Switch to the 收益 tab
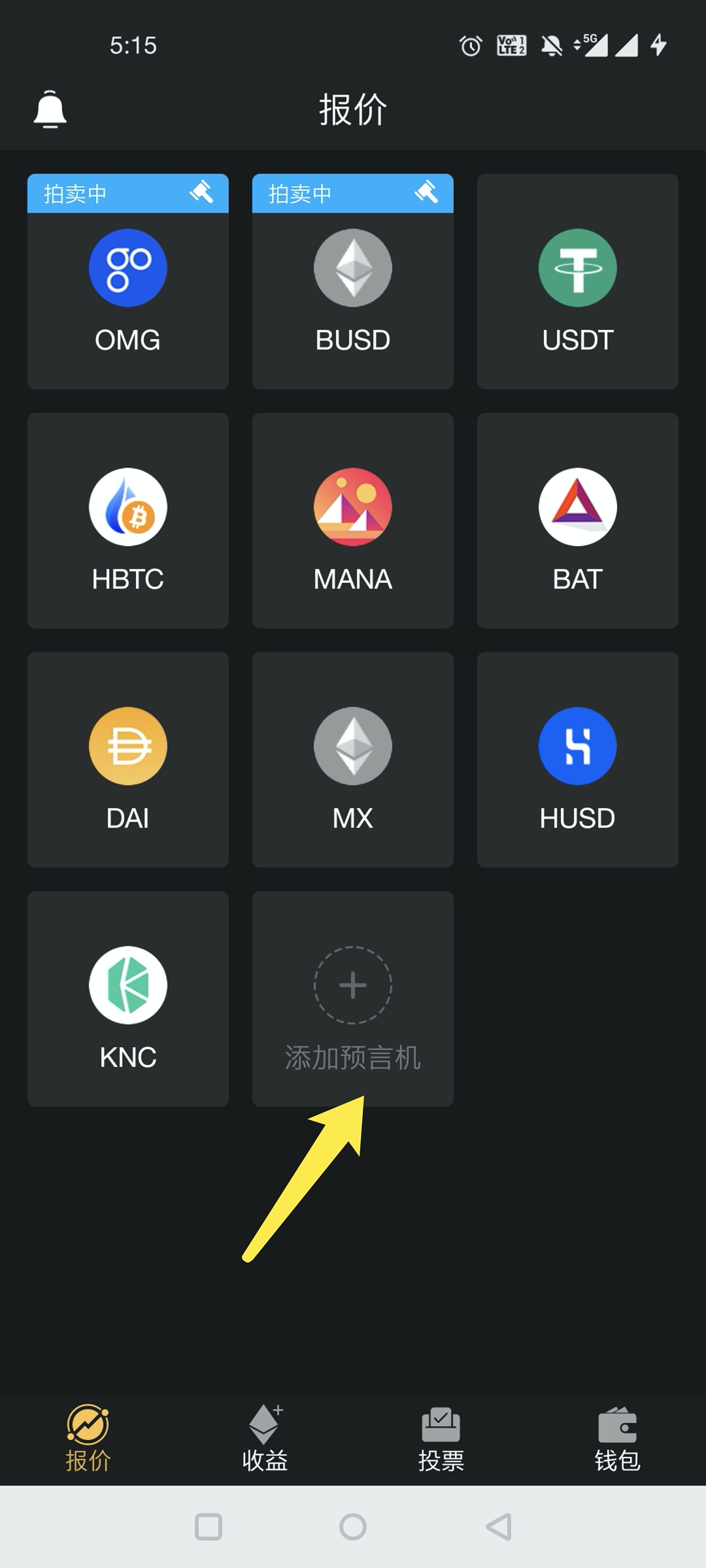 click(265, 1439)
